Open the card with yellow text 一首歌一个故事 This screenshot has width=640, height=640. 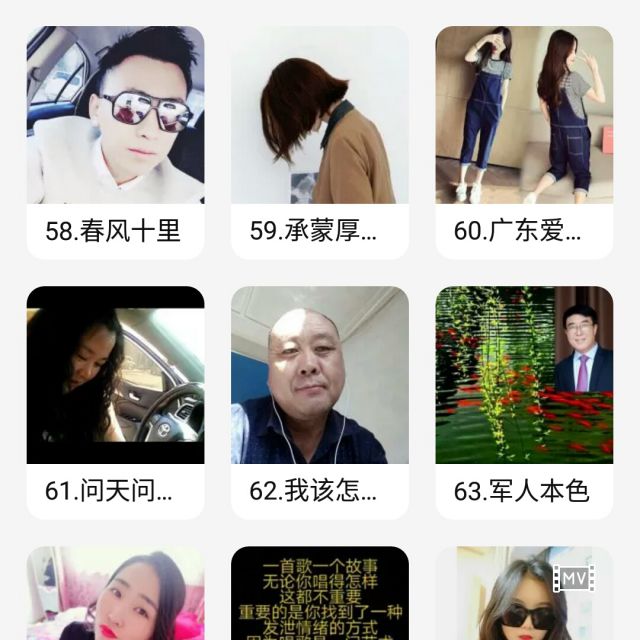319,595
